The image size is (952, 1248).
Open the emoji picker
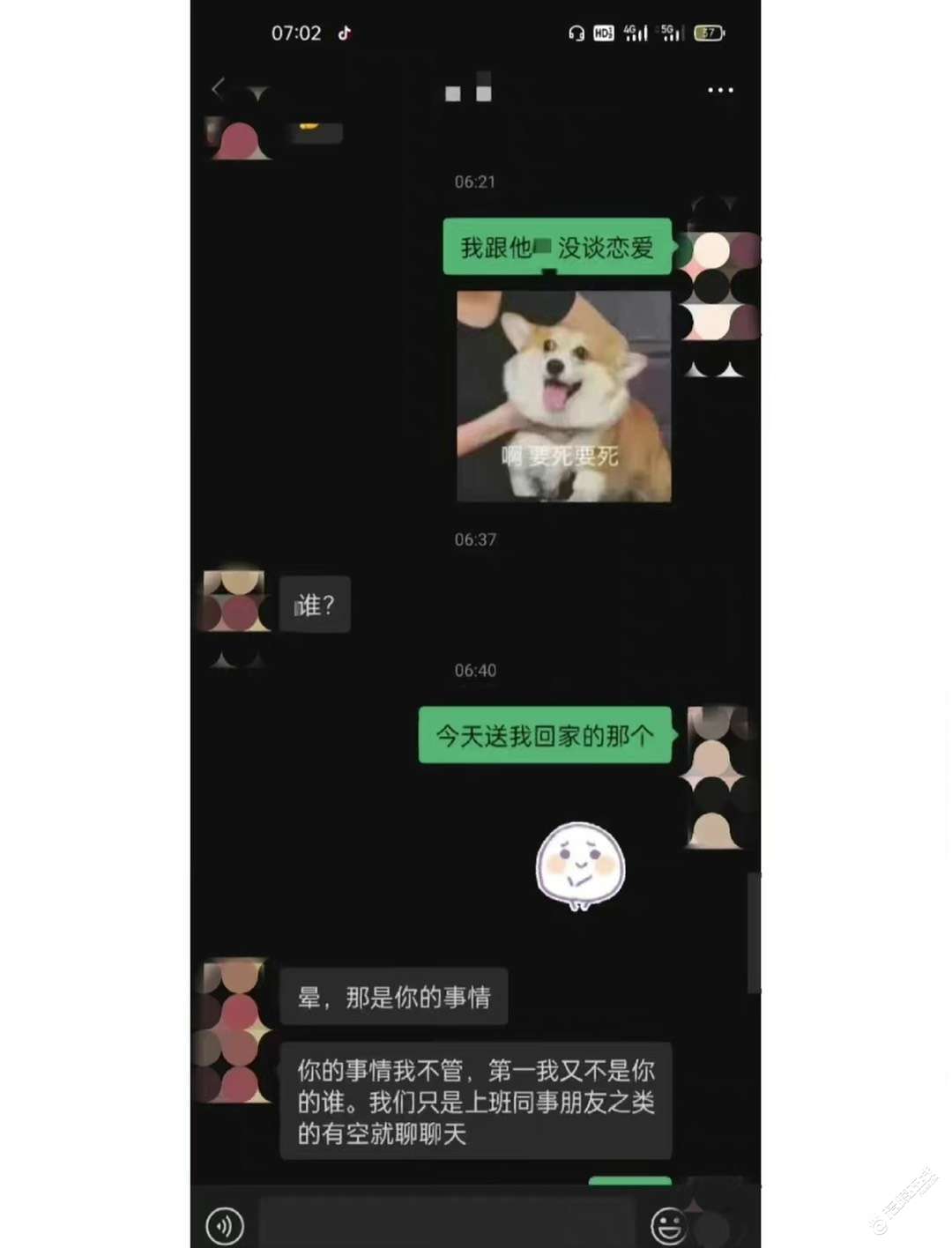668,1225
